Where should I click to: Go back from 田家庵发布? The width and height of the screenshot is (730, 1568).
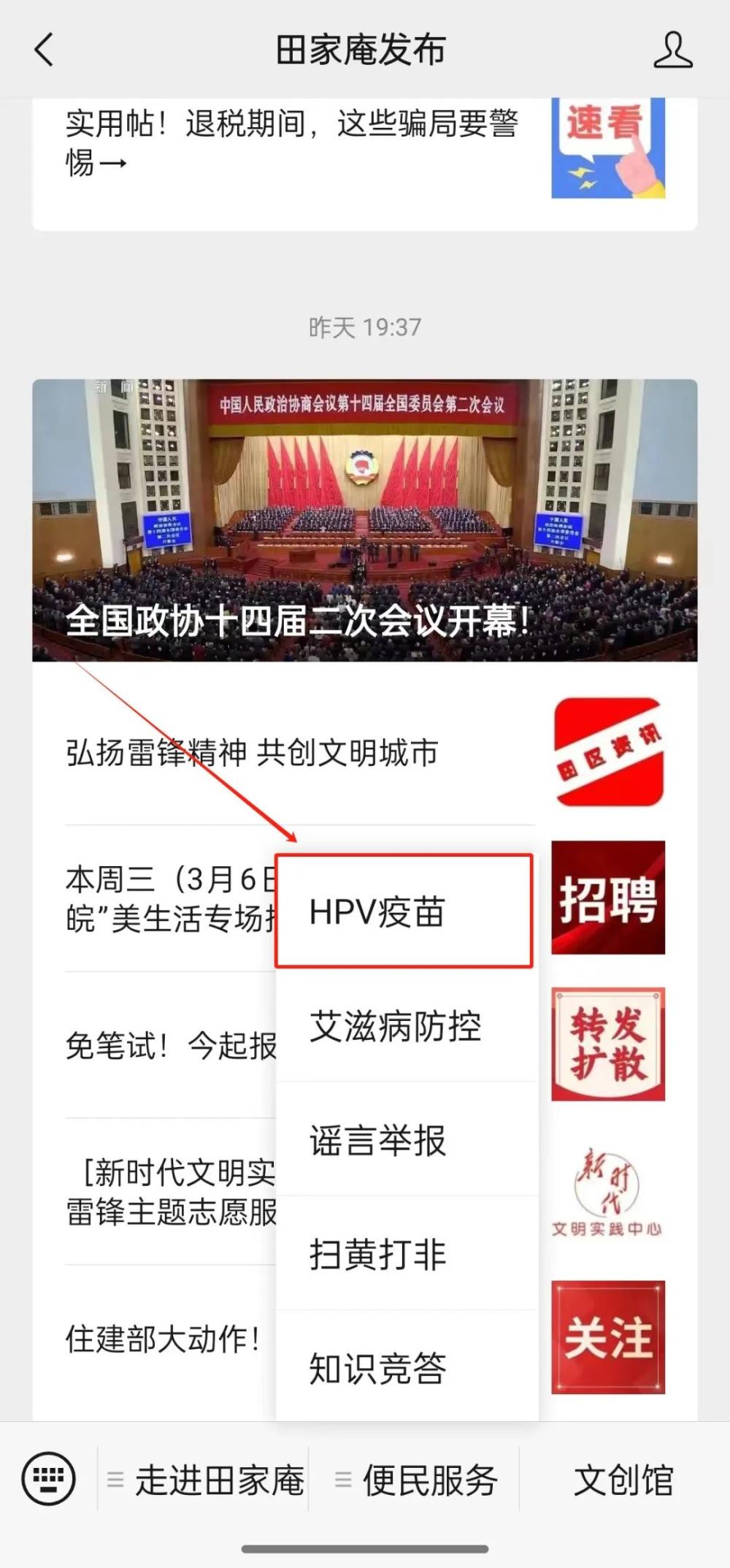click(44, 50)
